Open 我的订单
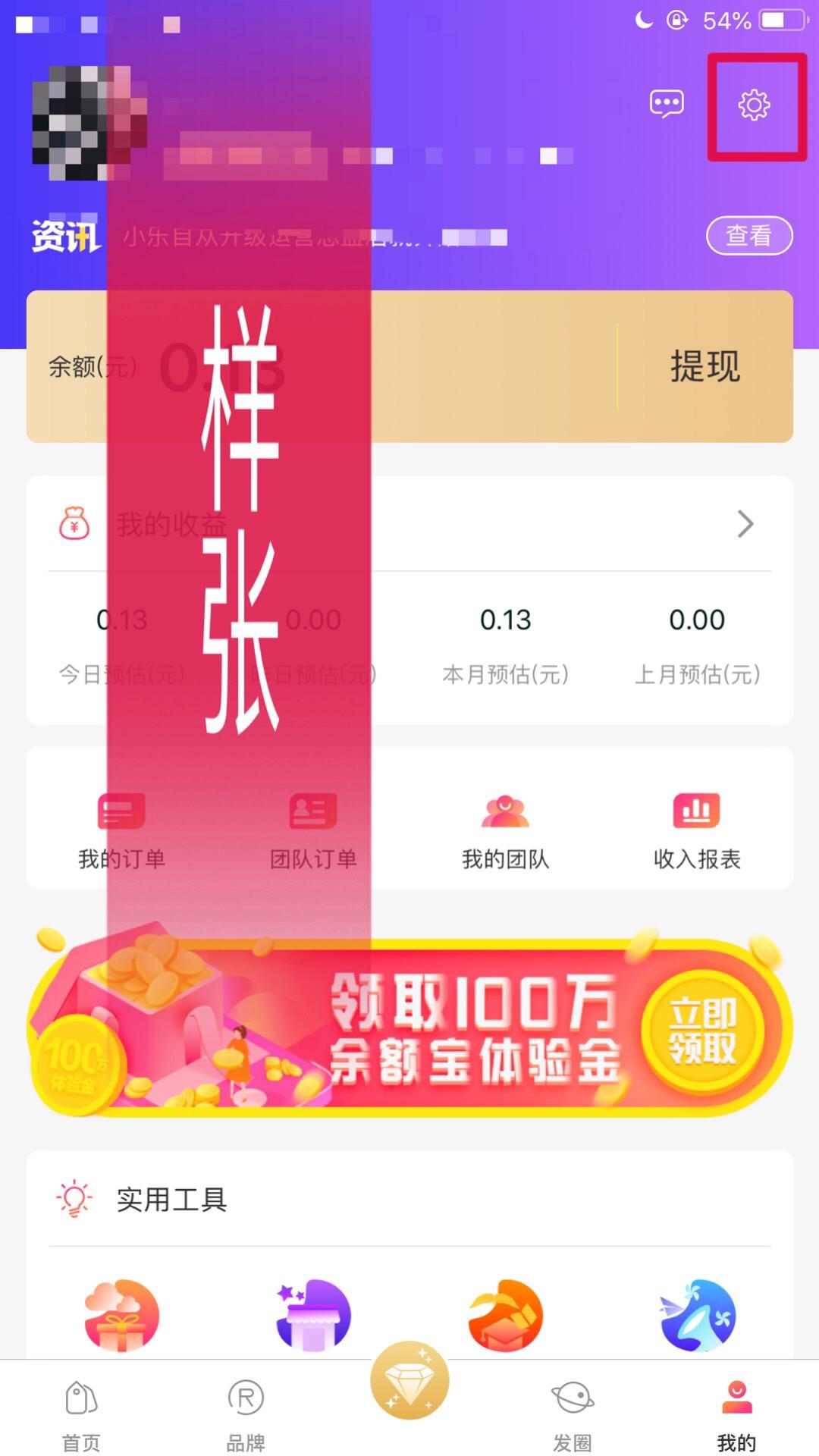 click(121, 830)
